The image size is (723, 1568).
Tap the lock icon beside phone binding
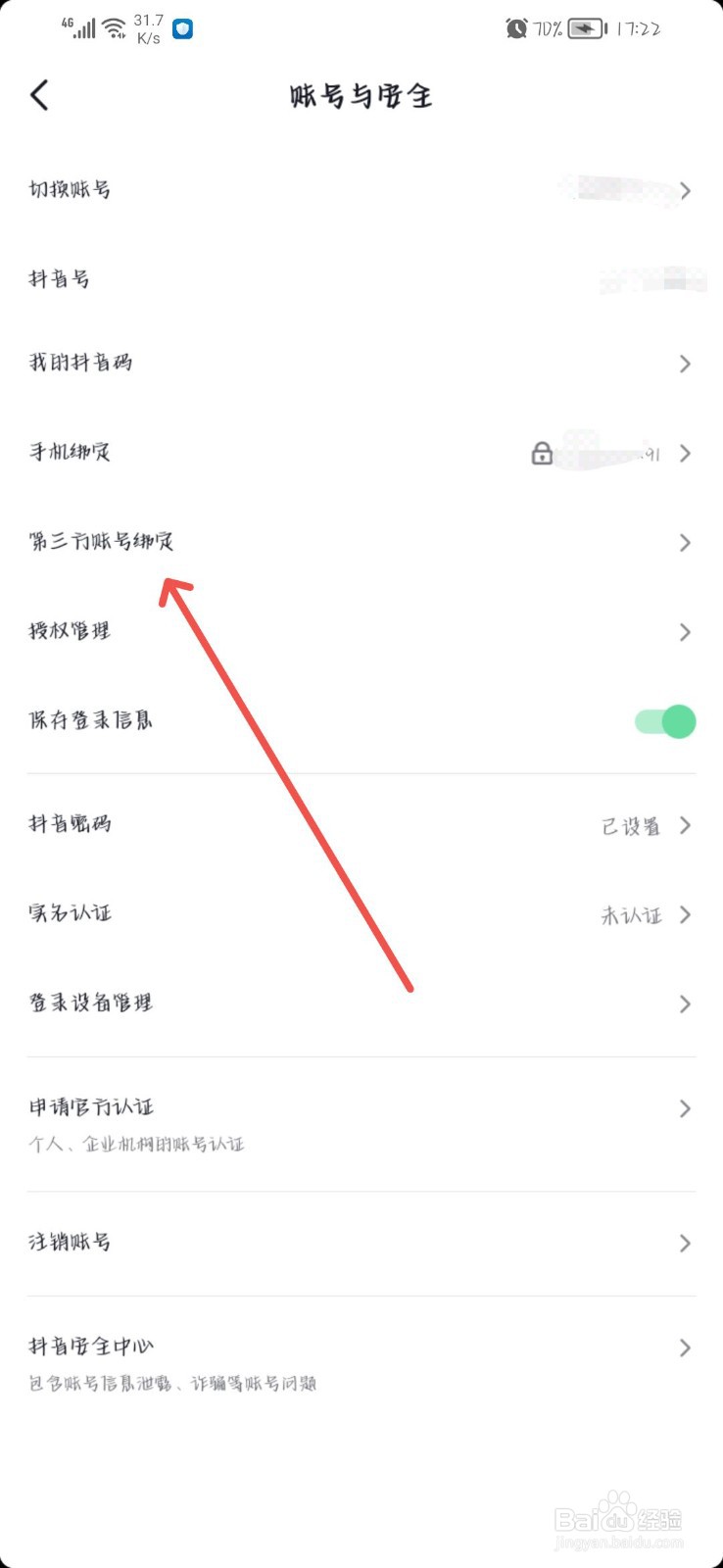[x=542, y=454]
